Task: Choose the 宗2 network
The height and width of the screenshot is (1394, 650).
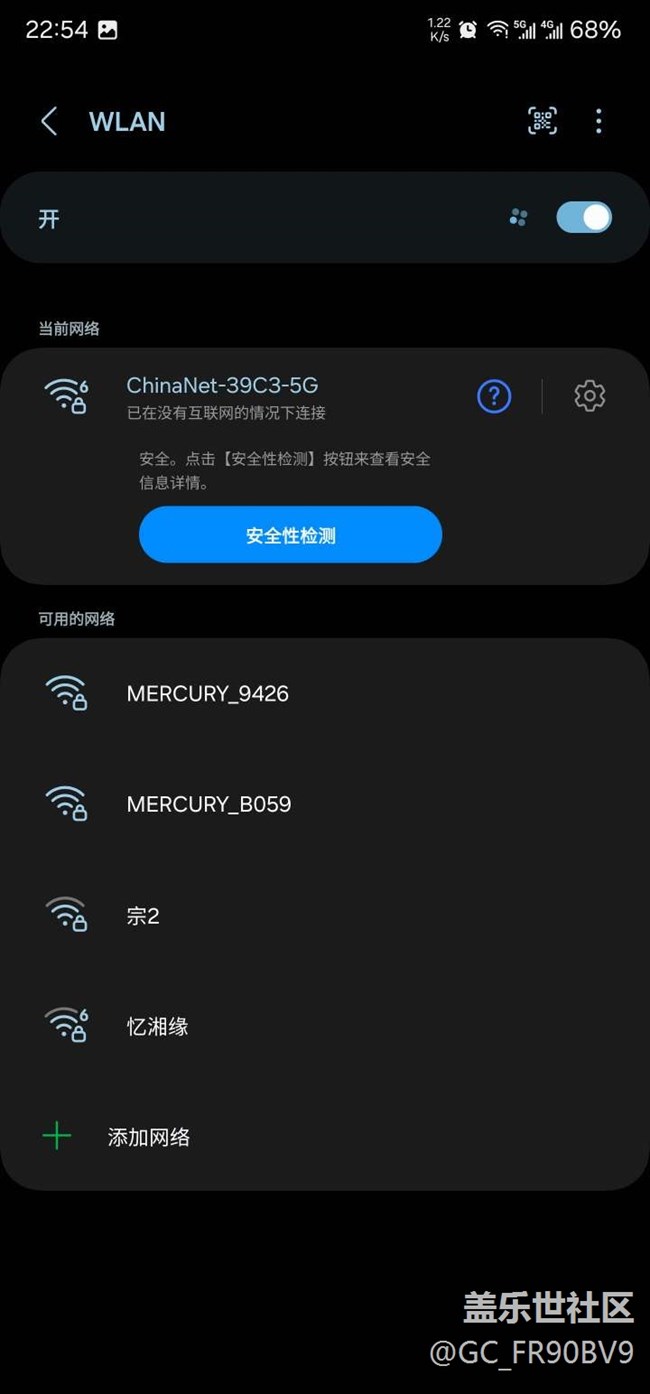Action: (x=325, y=915)
